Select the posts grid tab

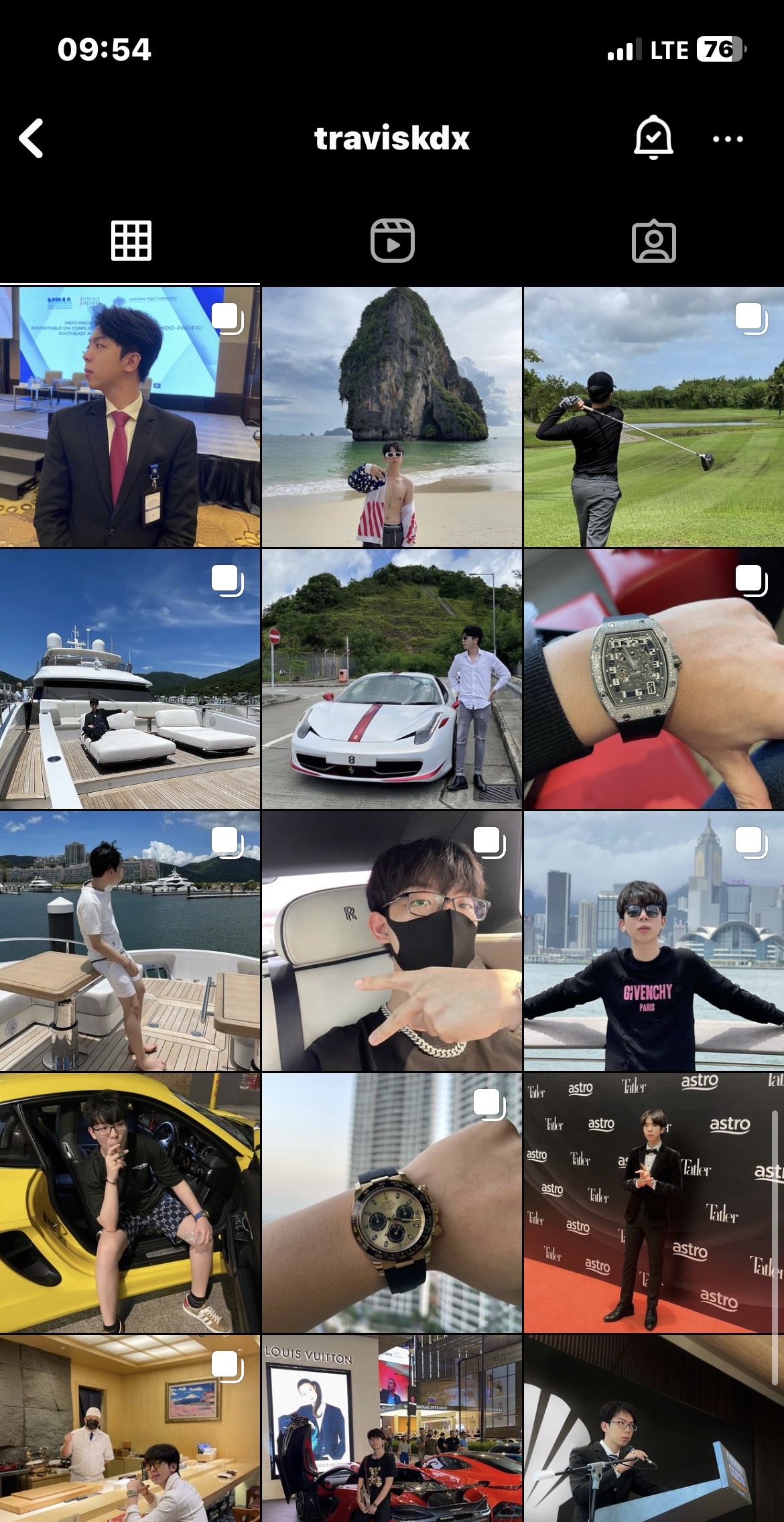[x=131, y=240]
